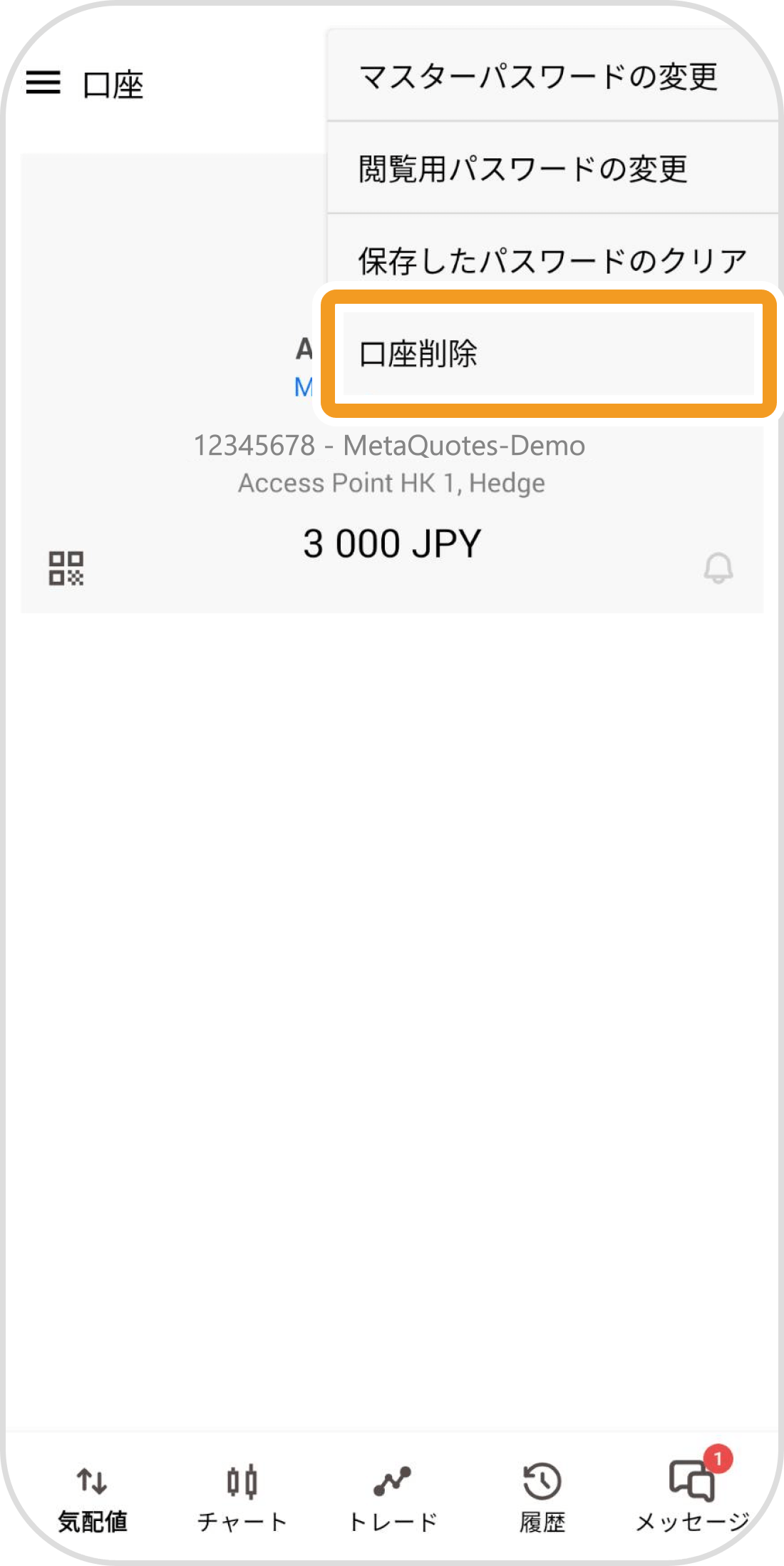Screen dimensions: 784x1566
Task: Open the hamburger drawer menu
Action: (43, 83)
